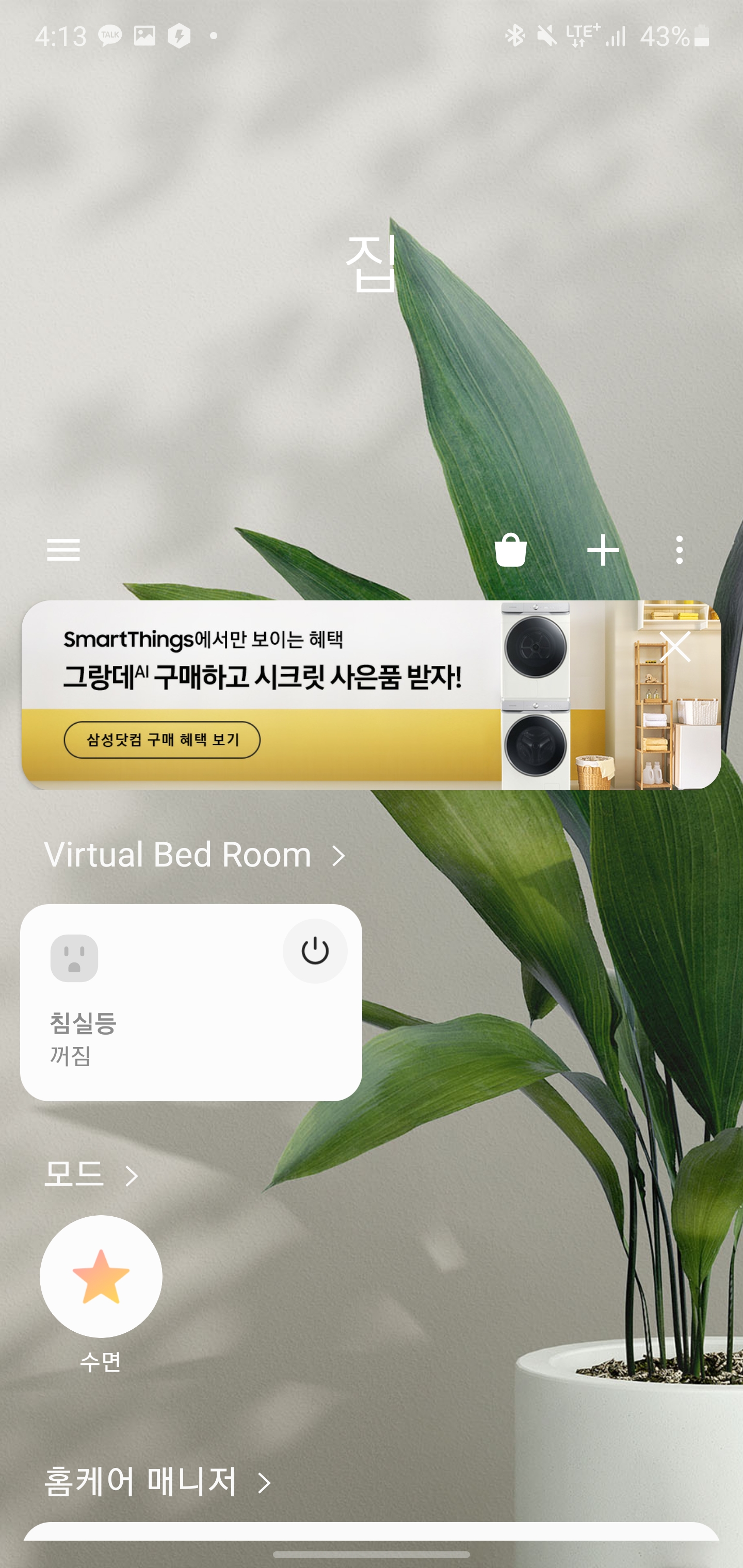Open the 모드 section
The image size is (743, 1568).
click(x=91, y=1174)
